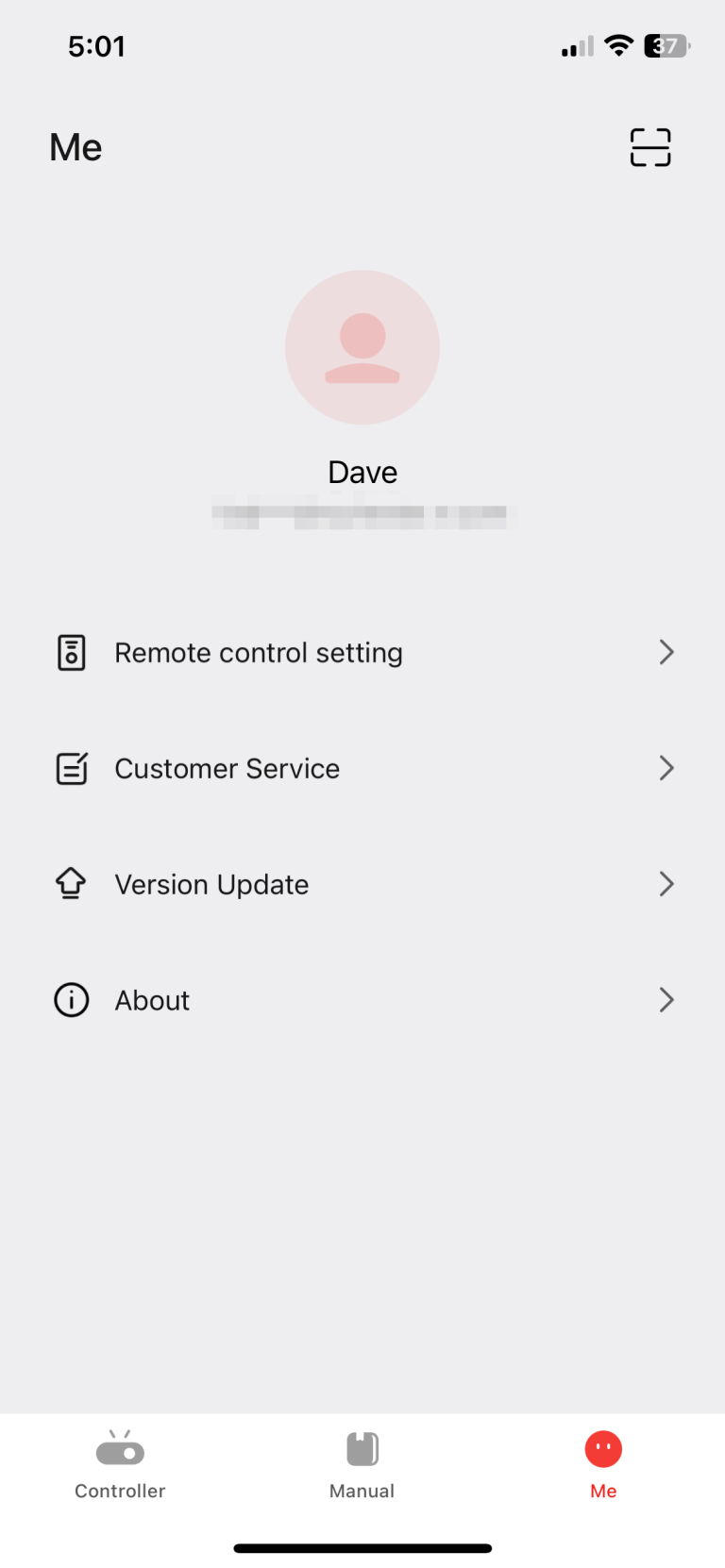
Task: Switch to the Manual tab
Action: 362,1462
